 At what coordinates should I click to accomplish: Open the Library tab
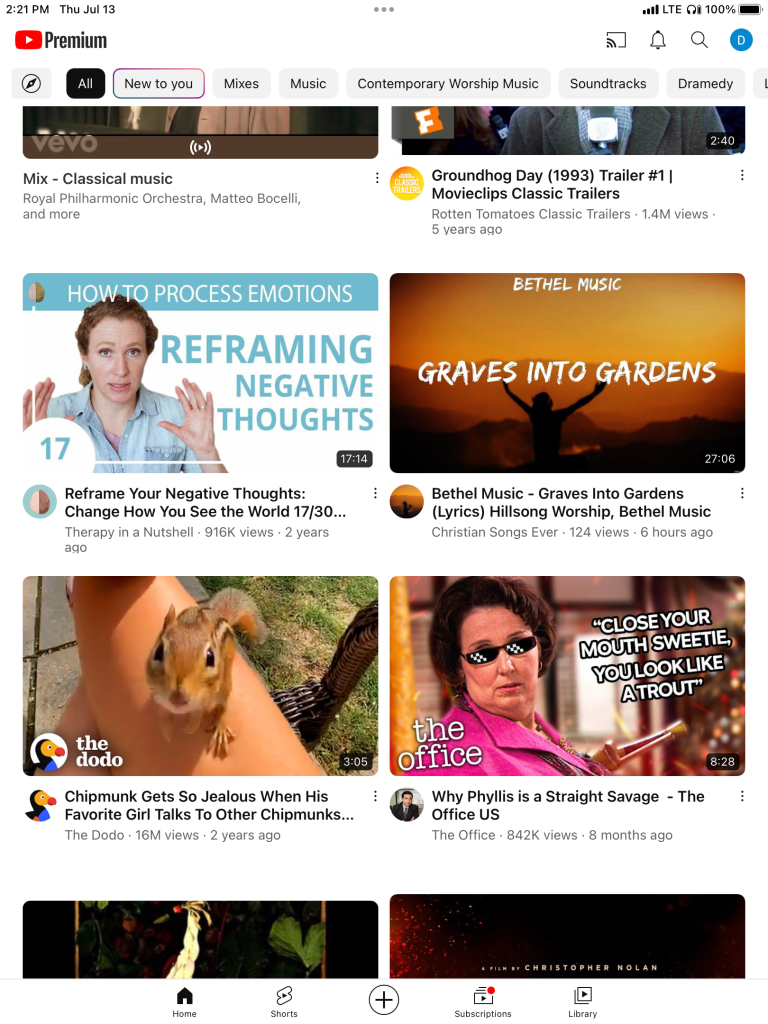(x=582, y=1001)
